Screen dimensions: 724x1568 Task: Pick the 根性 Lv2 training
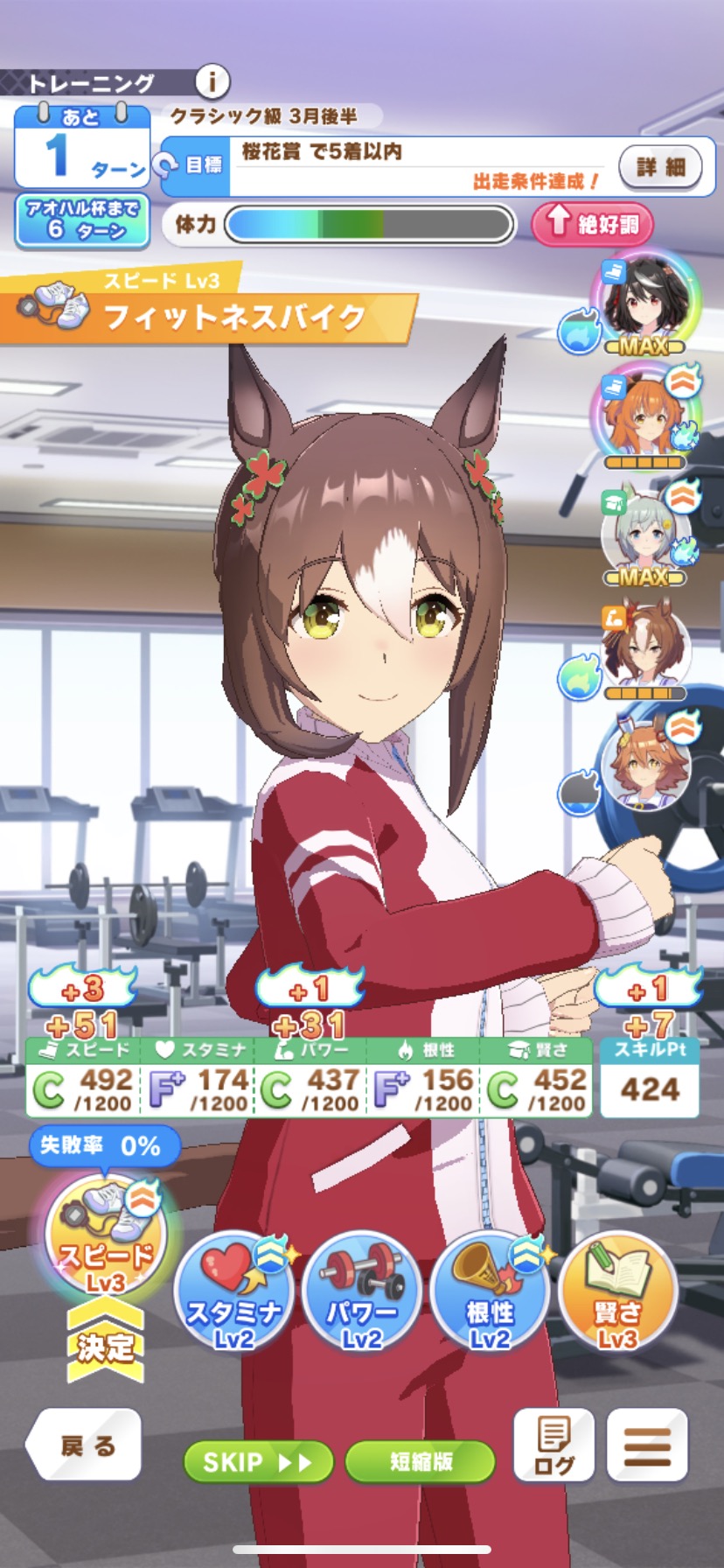489,1291
